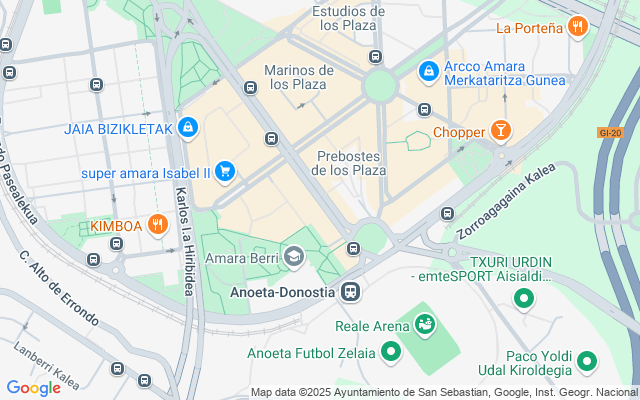Tap TXURI URDIN emteSPORT marker
This screenshot has height=400, width=640.
523,298
